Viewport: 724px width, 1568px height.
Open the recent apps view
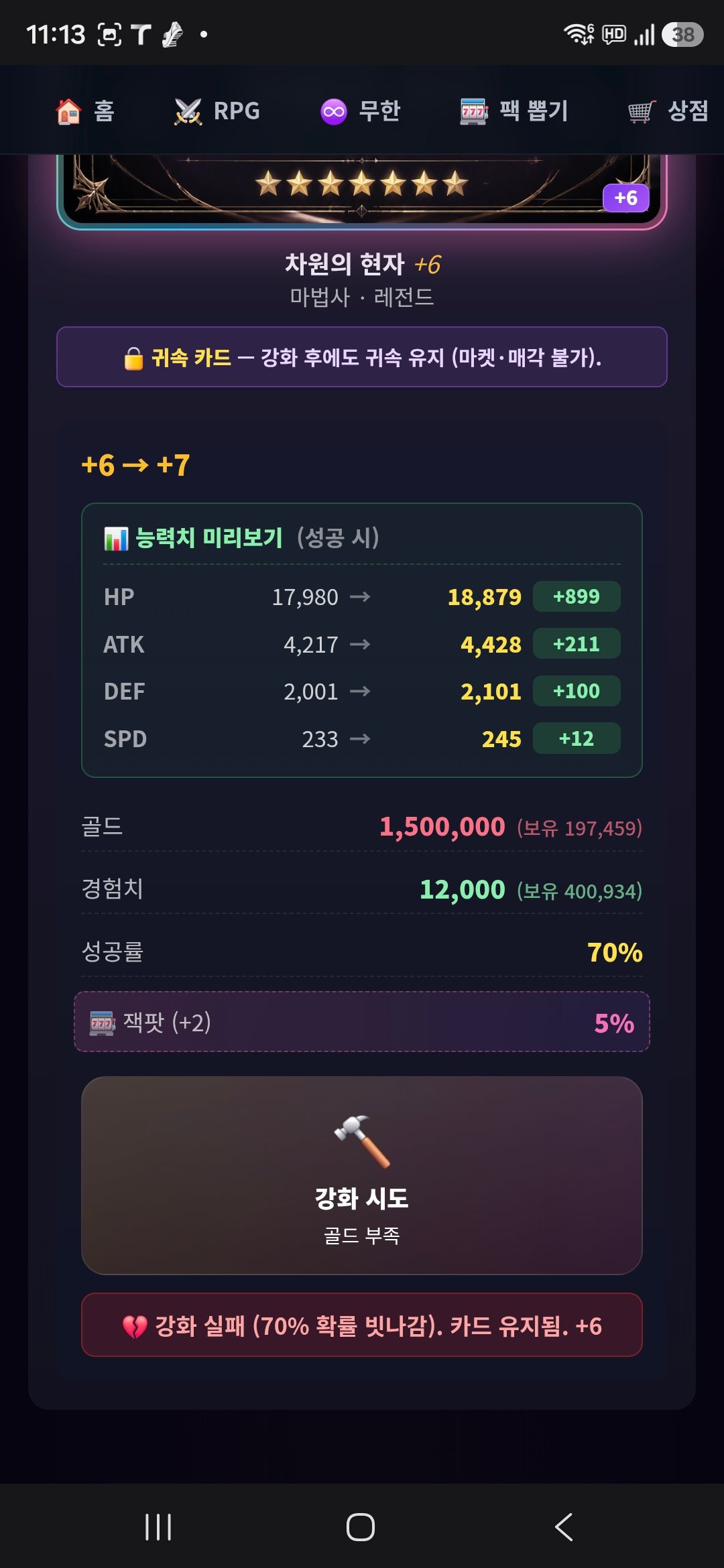pyautogui.click(x=158, y=1527)
